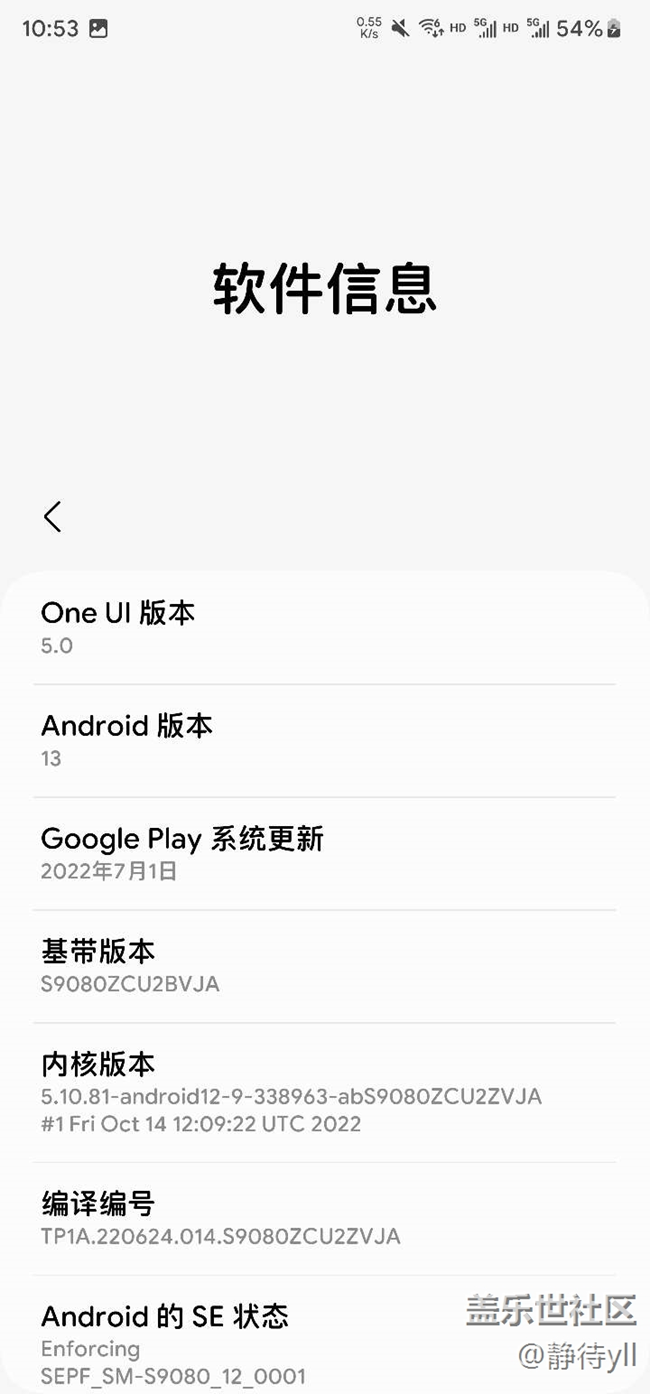Open the Android 版本 row
The width and height of the screenshot is (650, 1394).
tap(324, 741)
